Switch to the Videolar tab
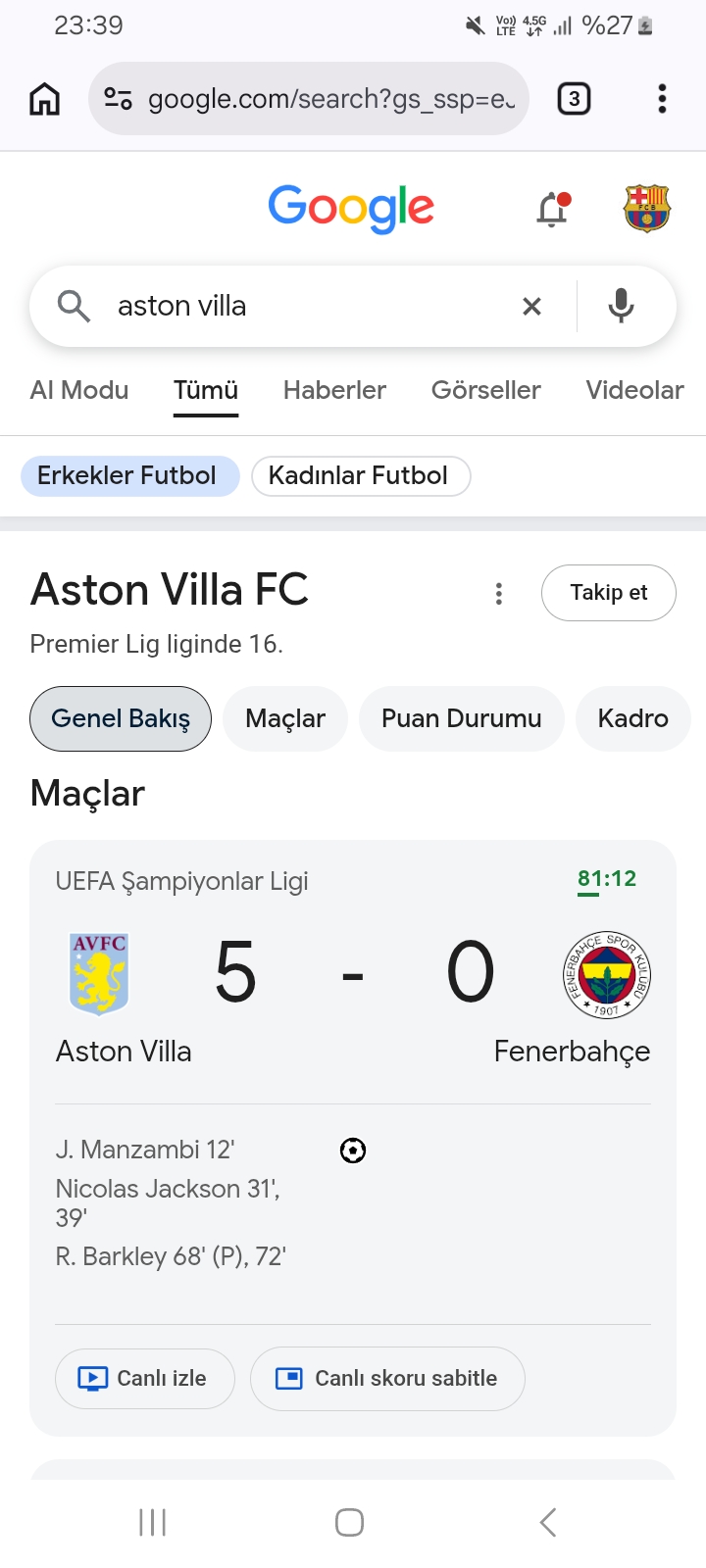Screen dimensions: 706x1568 pos(634,390)
